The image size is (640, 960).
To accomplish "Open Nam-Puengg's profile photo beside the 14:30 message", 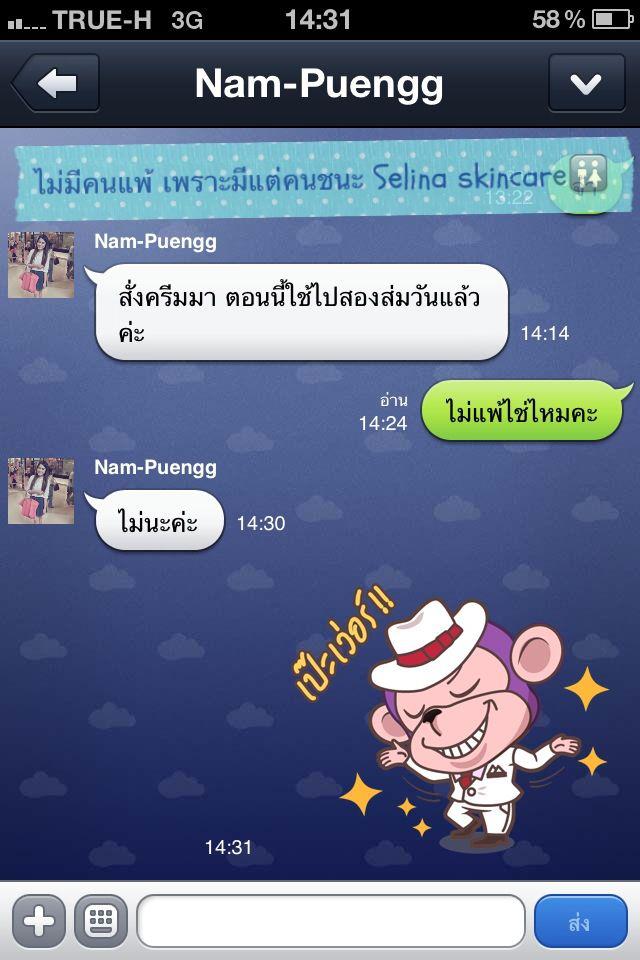I will tap(41, 491).
